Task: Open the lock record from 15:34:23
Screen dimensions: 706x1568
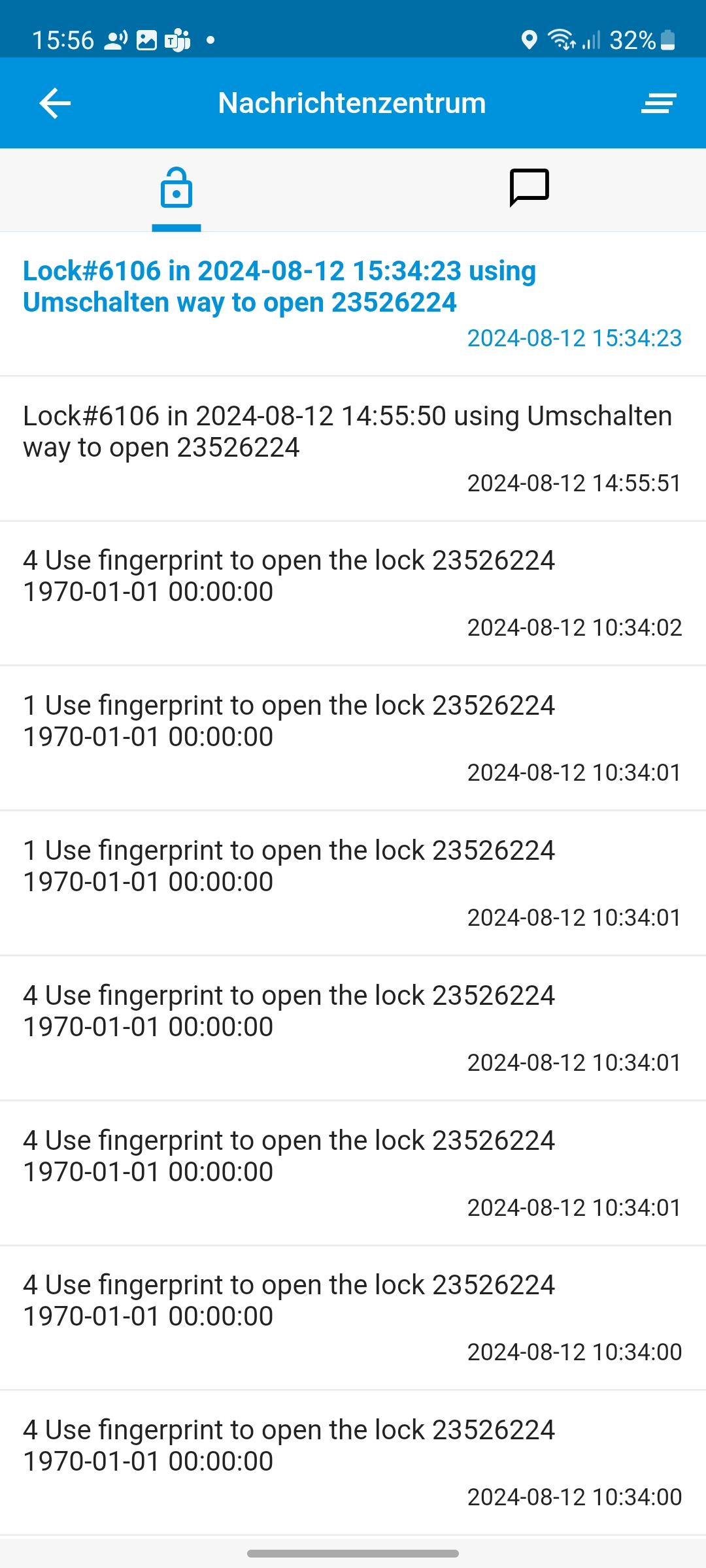Action: [x=353, y=304]
